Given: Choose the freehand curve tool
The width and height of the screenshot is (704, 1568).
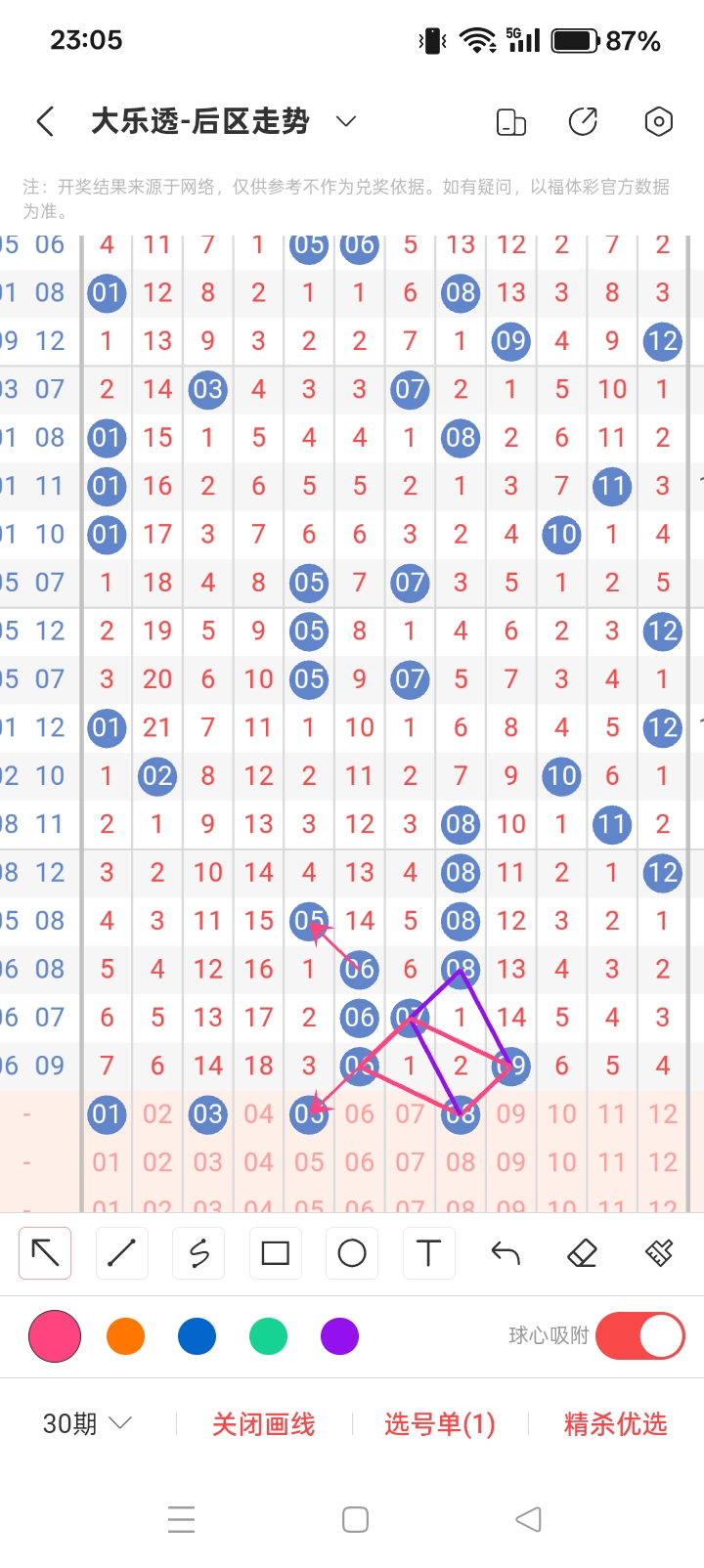Looking at the screenshot, I should click(198, 1253).
